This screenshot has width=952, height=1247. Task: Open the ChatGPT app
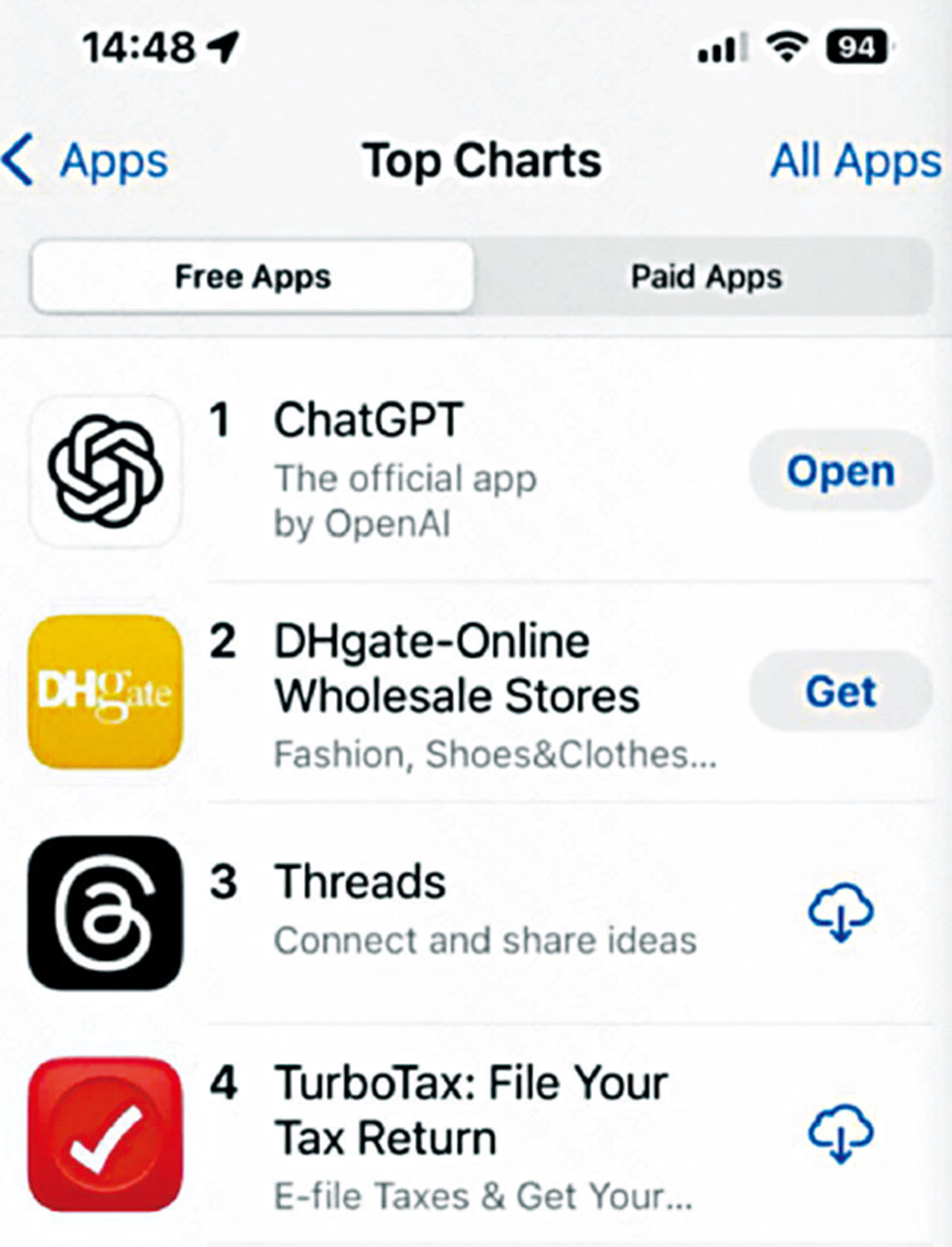click(841, 471)
